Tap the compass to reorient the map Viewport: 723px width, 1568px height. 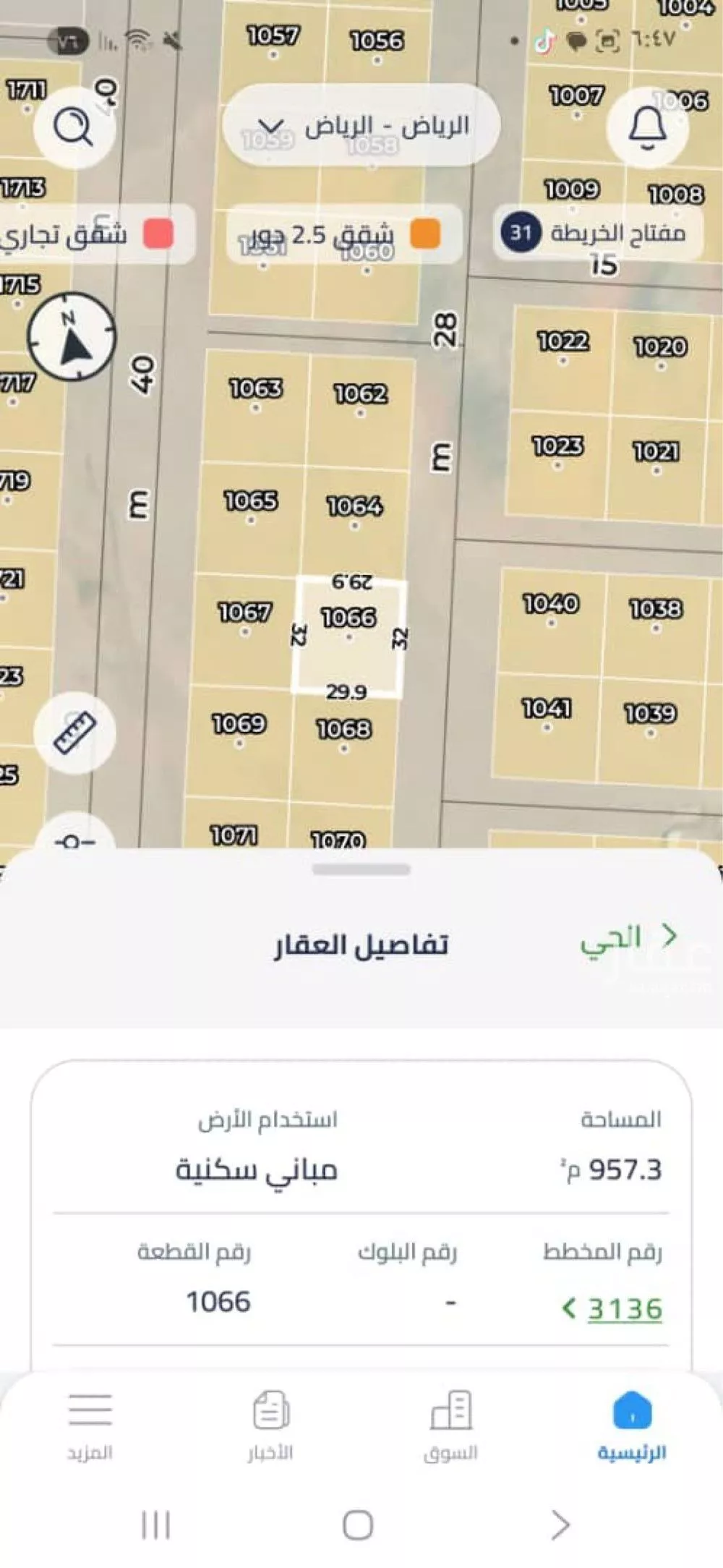click(71, 337)
